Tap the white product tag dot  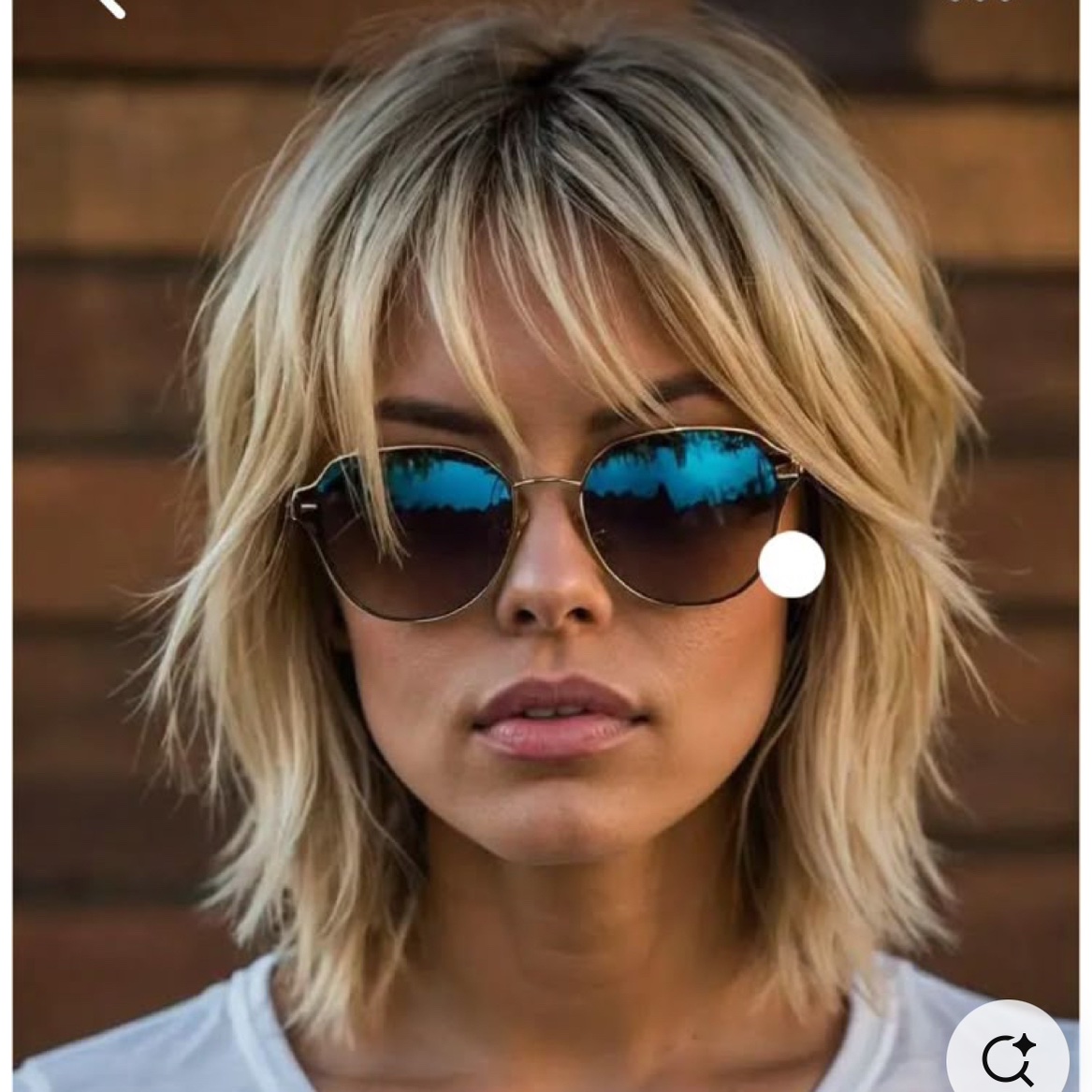pos(792,563)
